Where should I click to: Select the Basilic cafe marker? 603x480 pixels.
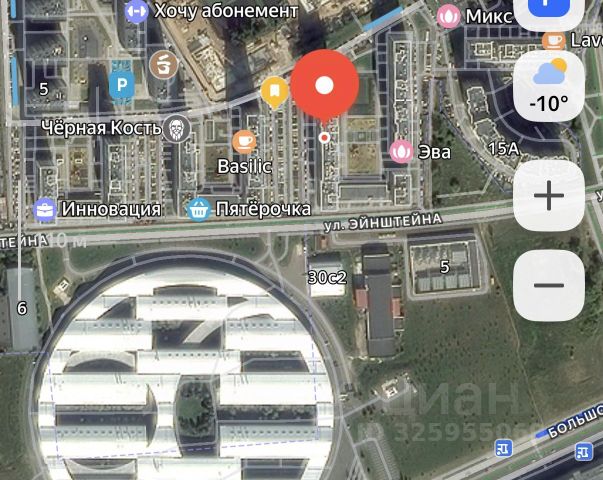(244, 142)
